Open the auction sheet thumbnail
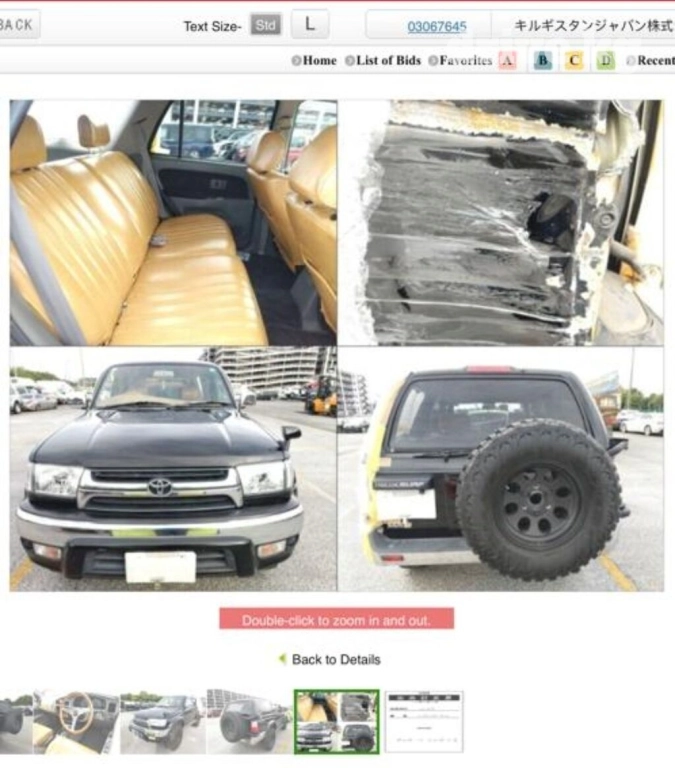This screenshot has height=768, width=675. coord(424,721)
